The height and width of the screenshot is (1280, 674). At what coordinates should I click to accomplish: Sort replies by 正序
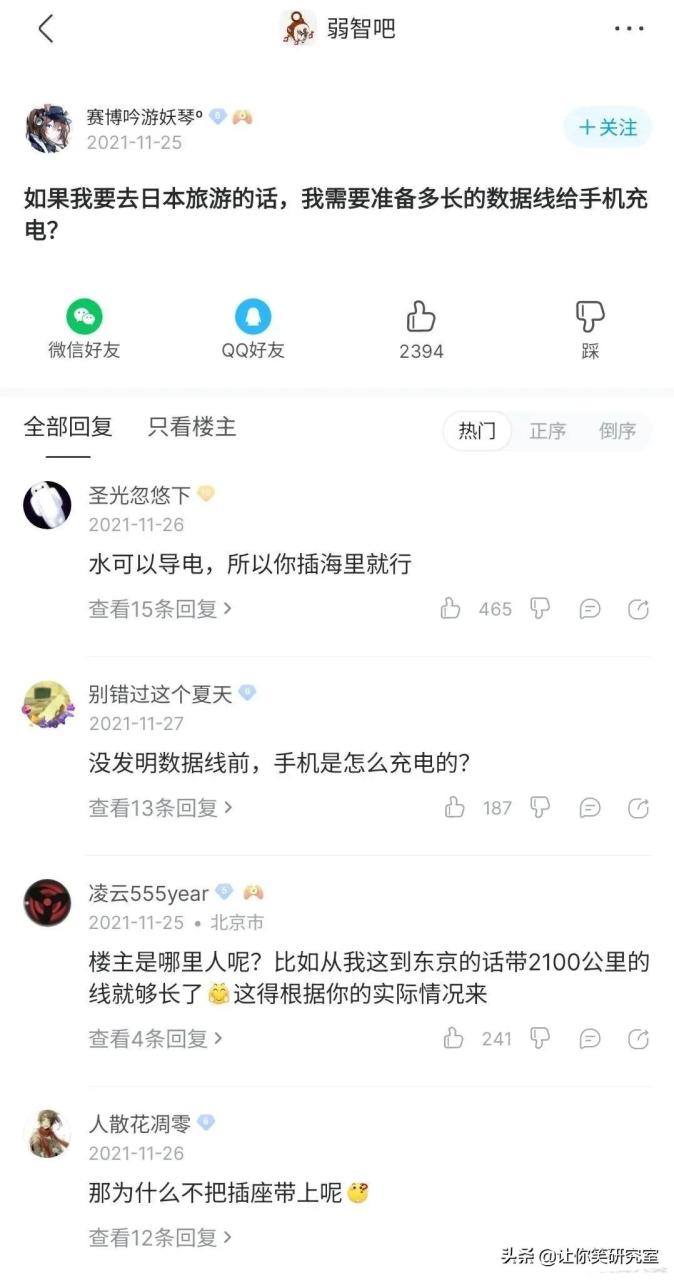click(x=547, y=431)
